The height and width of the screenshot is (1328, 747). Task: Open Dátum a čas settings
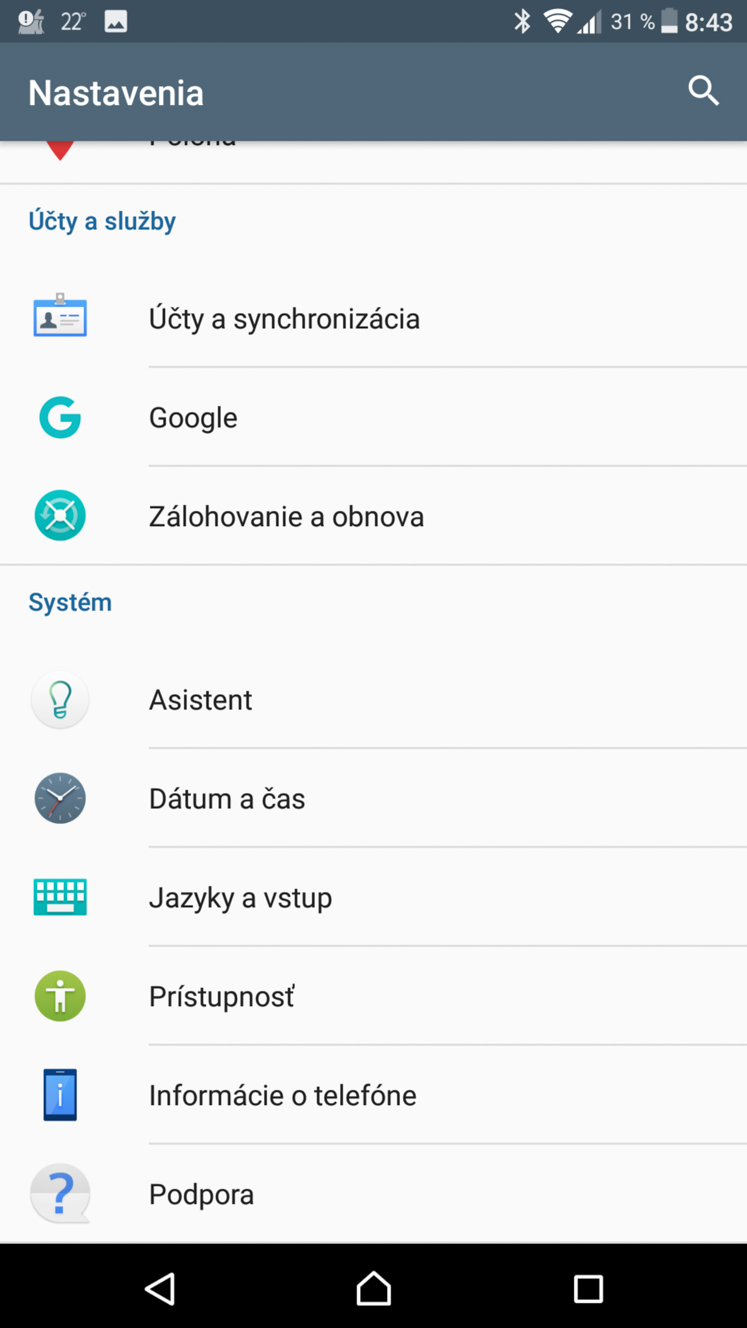tap(373, 798)
